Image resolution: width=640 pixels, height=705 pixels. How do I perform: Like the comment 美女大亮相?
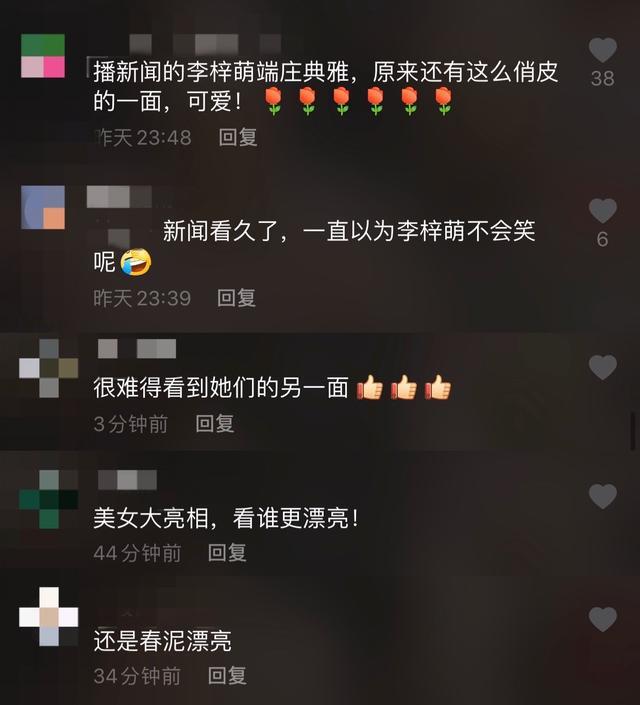click(602, 496)
